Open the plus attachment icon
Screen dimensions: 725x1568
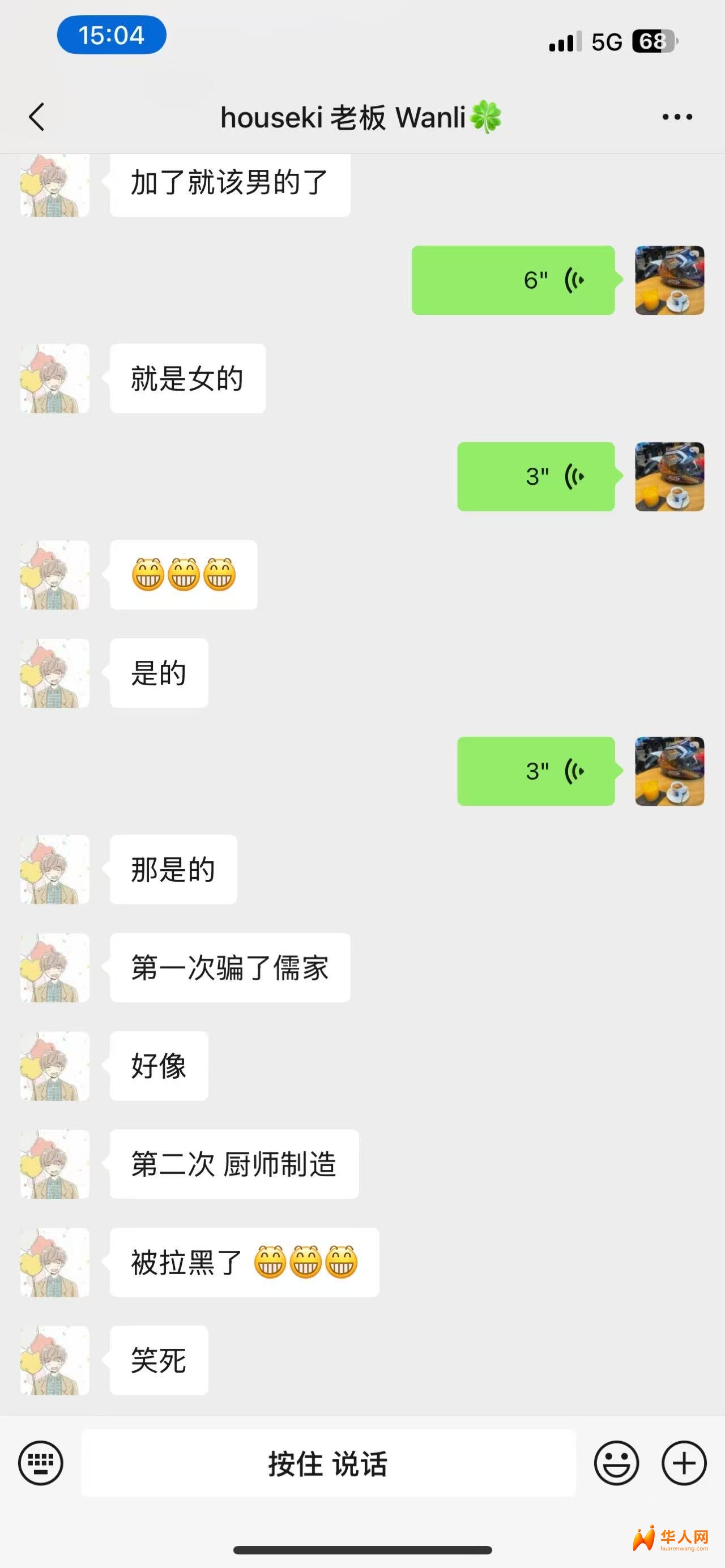click(684, 1464)
